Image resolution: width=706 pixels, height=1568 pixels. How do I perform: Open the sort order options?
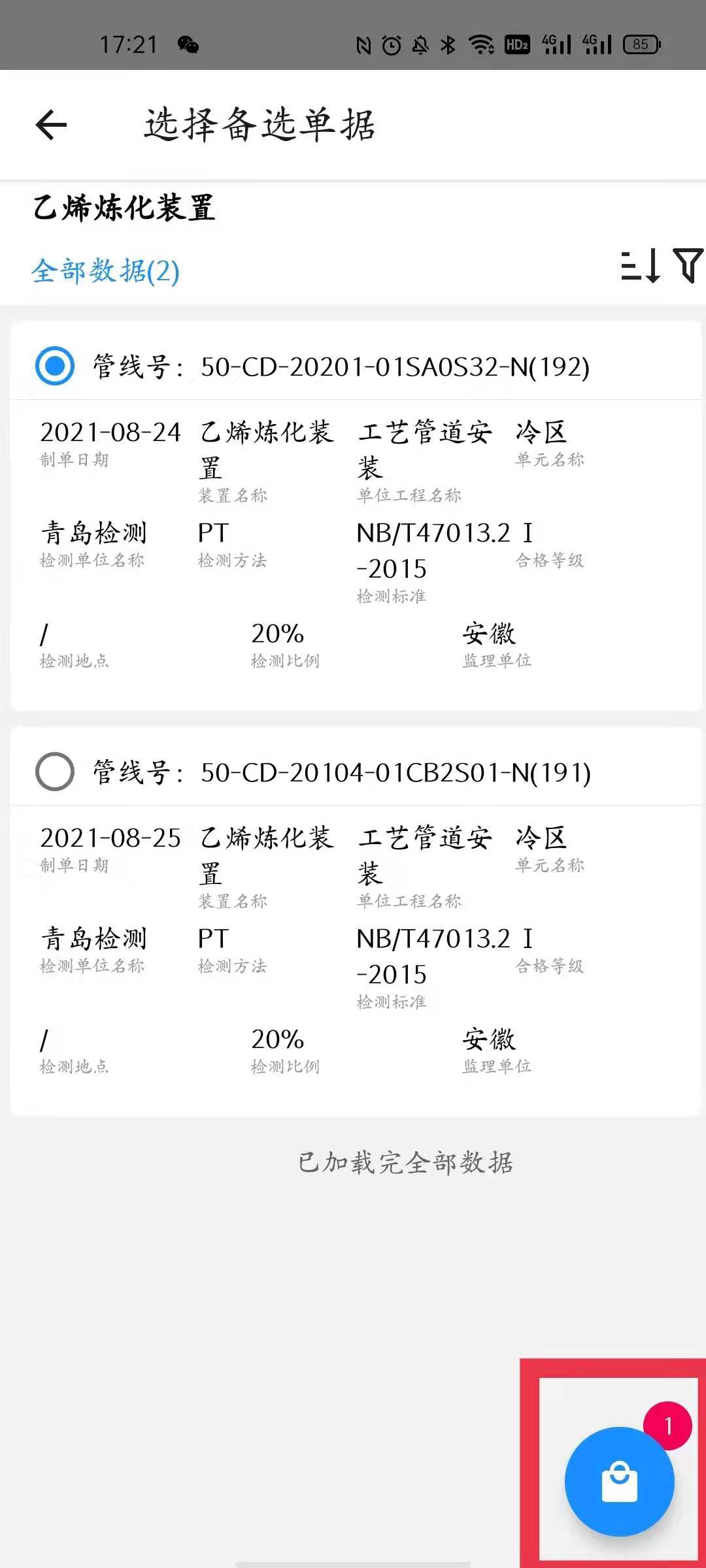(x=639, y=266)
